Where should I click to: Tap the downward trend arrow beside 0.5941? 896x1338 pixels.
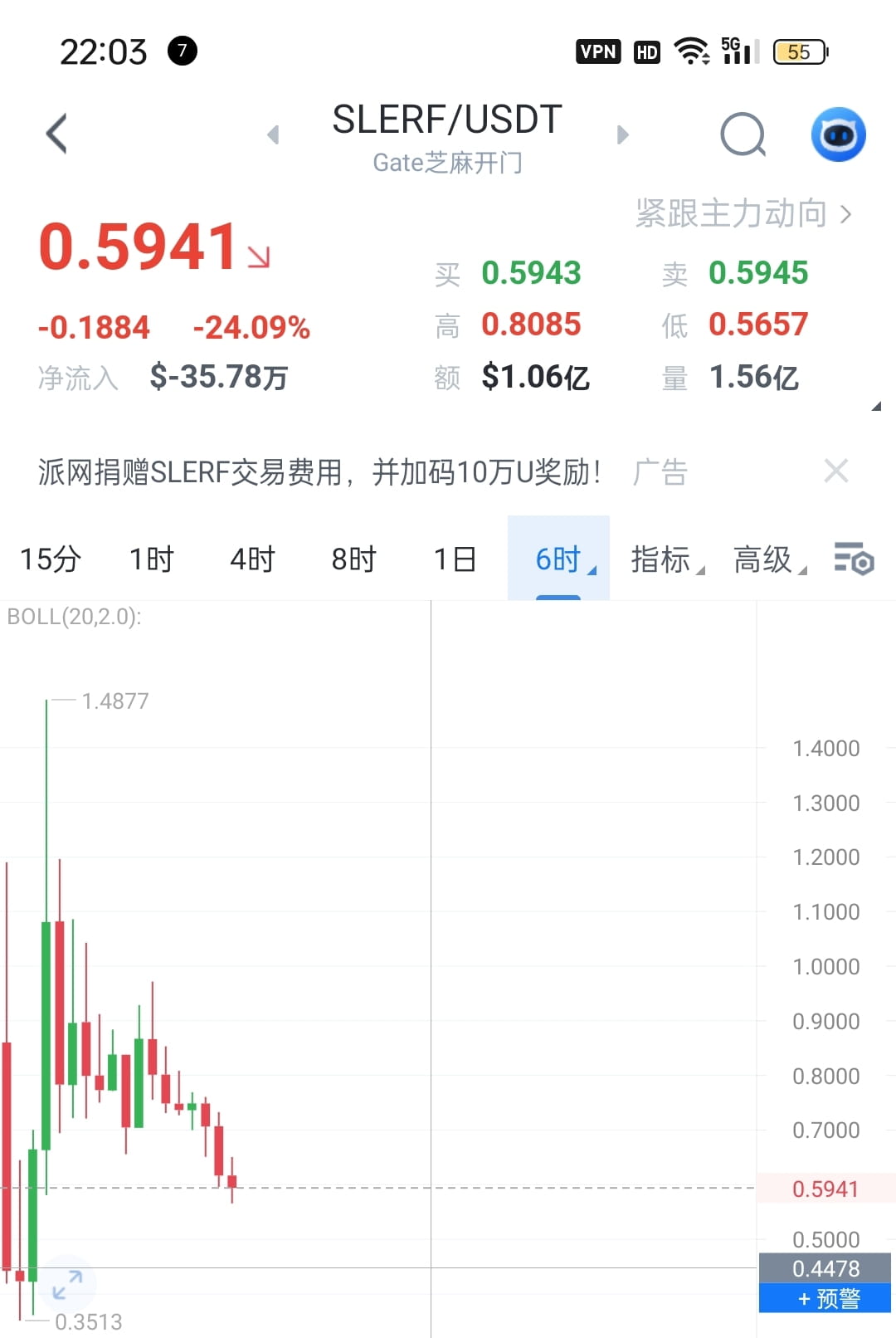[260, 256]
